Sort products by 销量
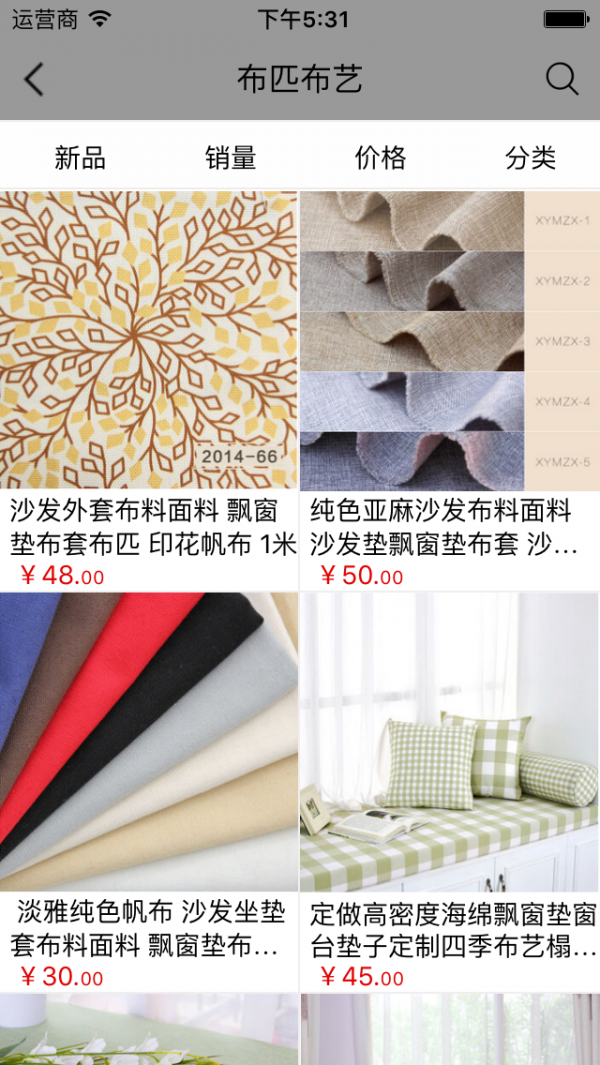Screen dimensions: 600x1065 coord(231,157)
